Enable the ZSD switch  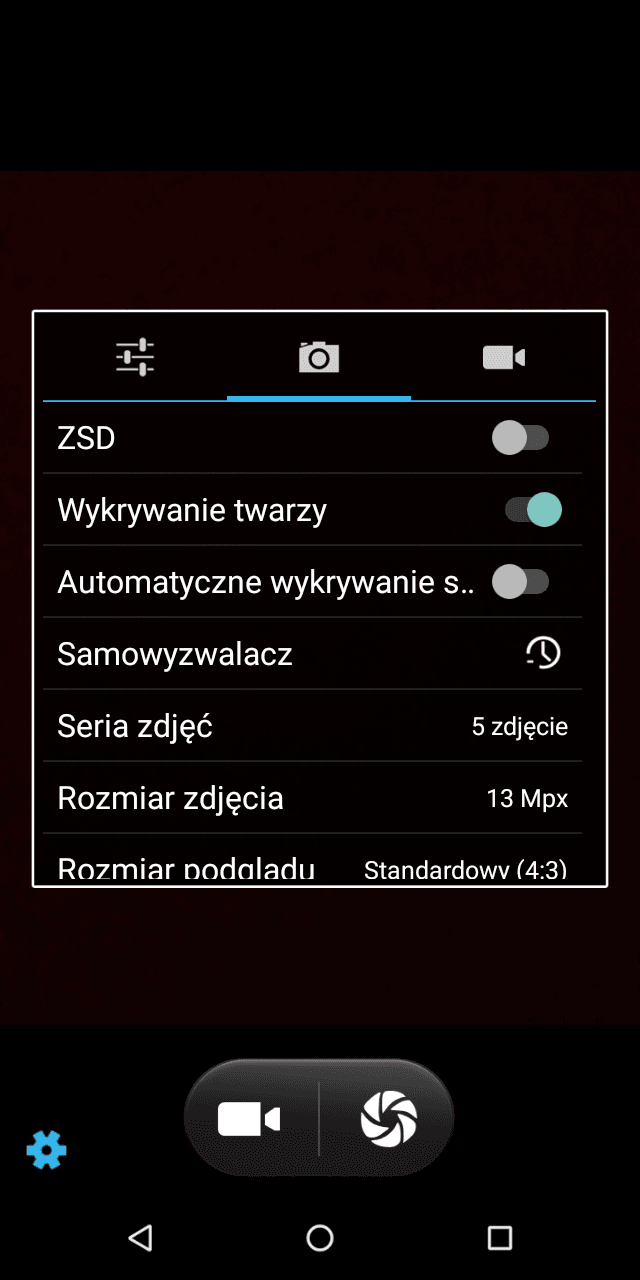tap(521, 438)
